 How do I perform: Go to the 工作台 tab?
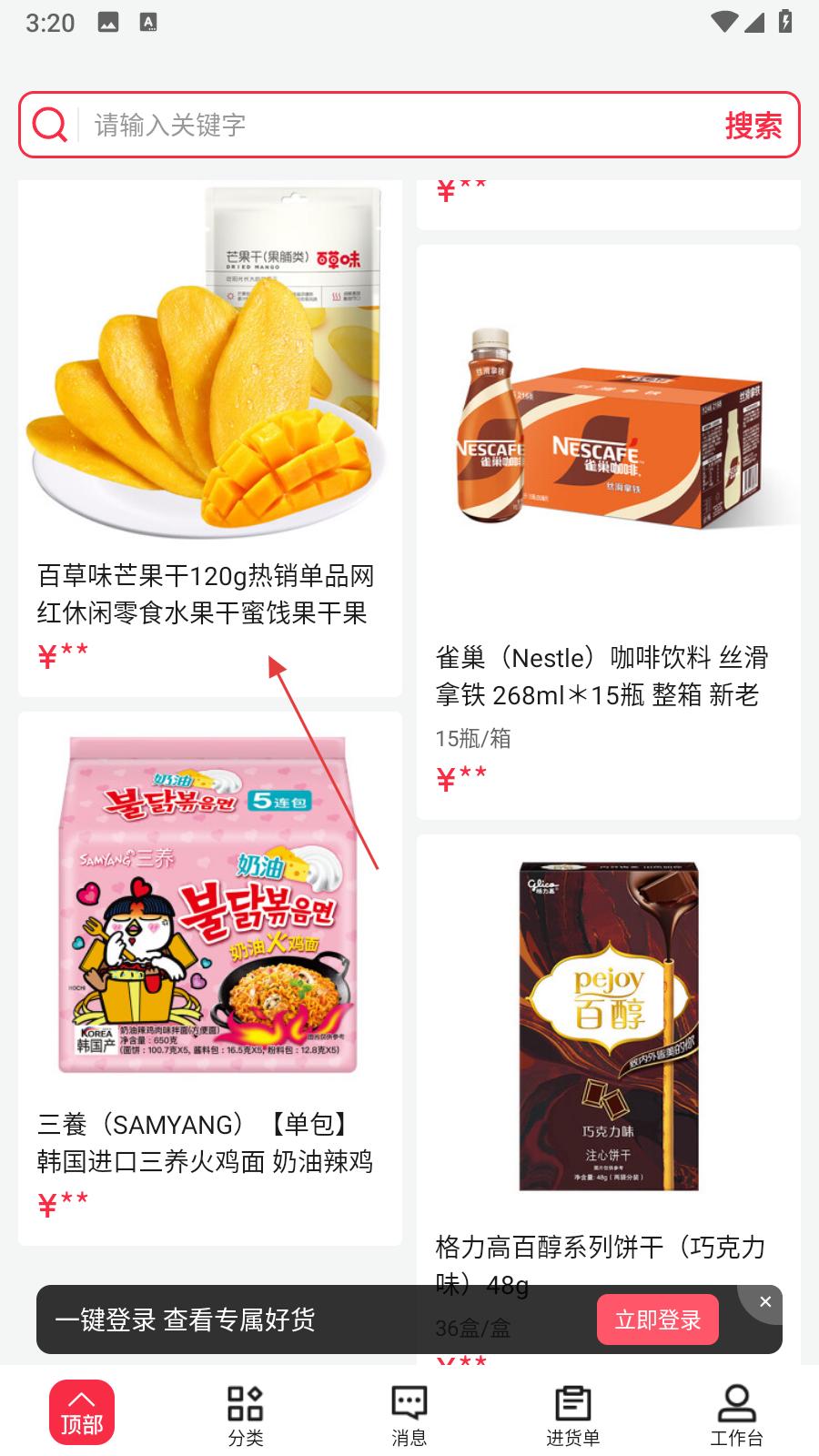[x=736, y=1415]
